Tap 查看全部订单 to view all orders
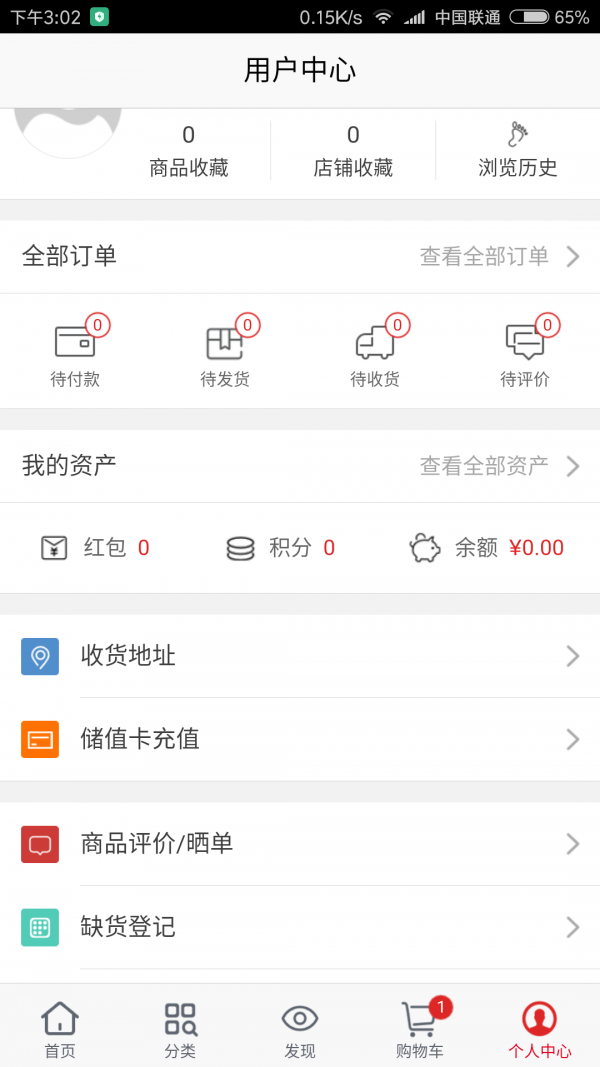This screenshot has width=600, height=1067. pos(498,256)
